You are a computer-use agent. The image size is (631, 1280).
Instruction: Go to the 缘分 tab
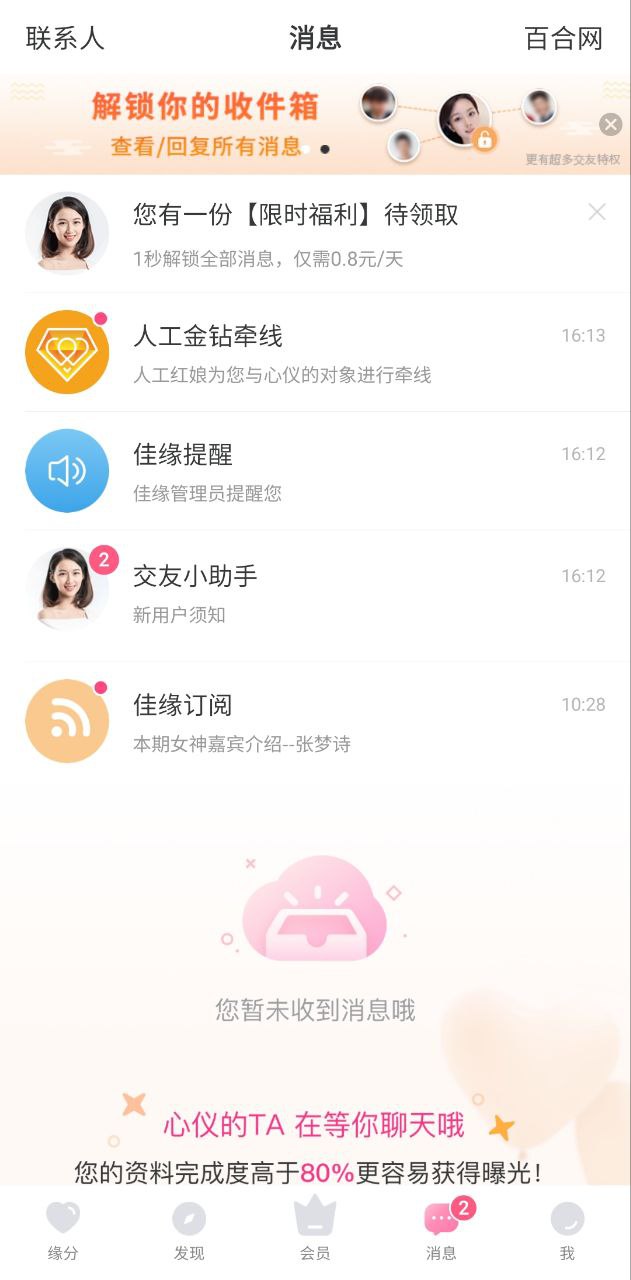[x=63, y=1232]
